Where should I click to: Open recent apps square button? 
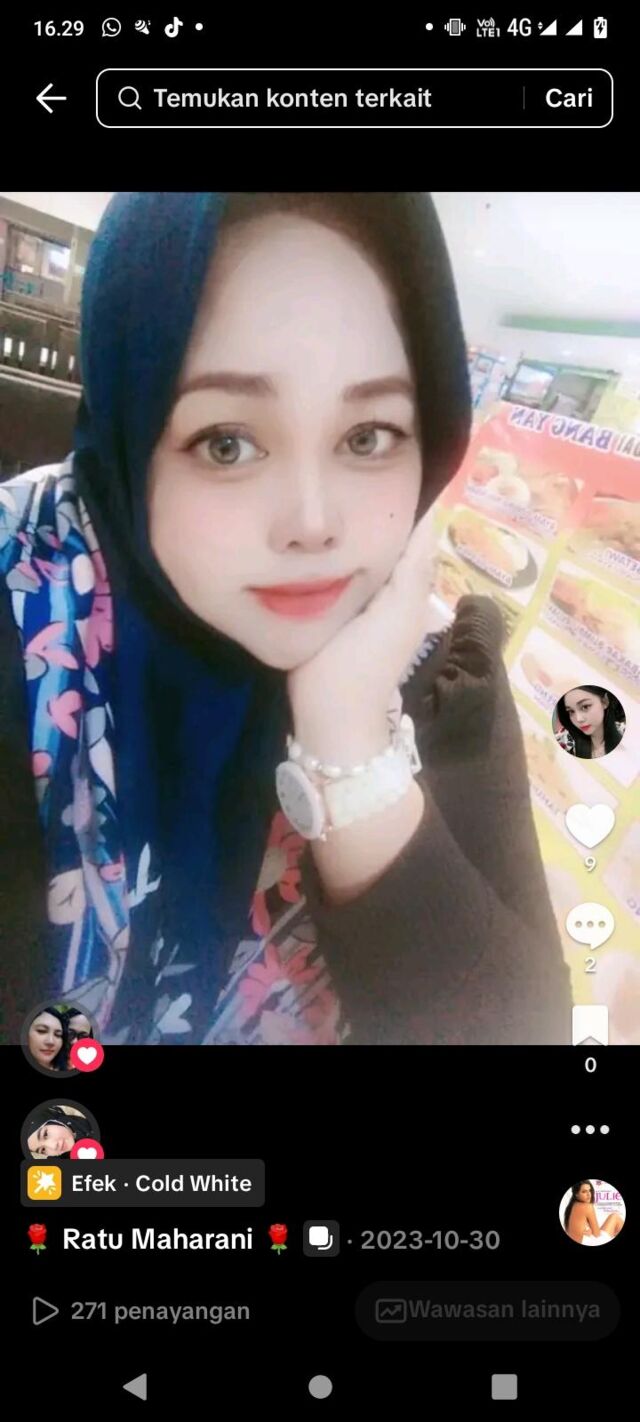(504, 1386)
